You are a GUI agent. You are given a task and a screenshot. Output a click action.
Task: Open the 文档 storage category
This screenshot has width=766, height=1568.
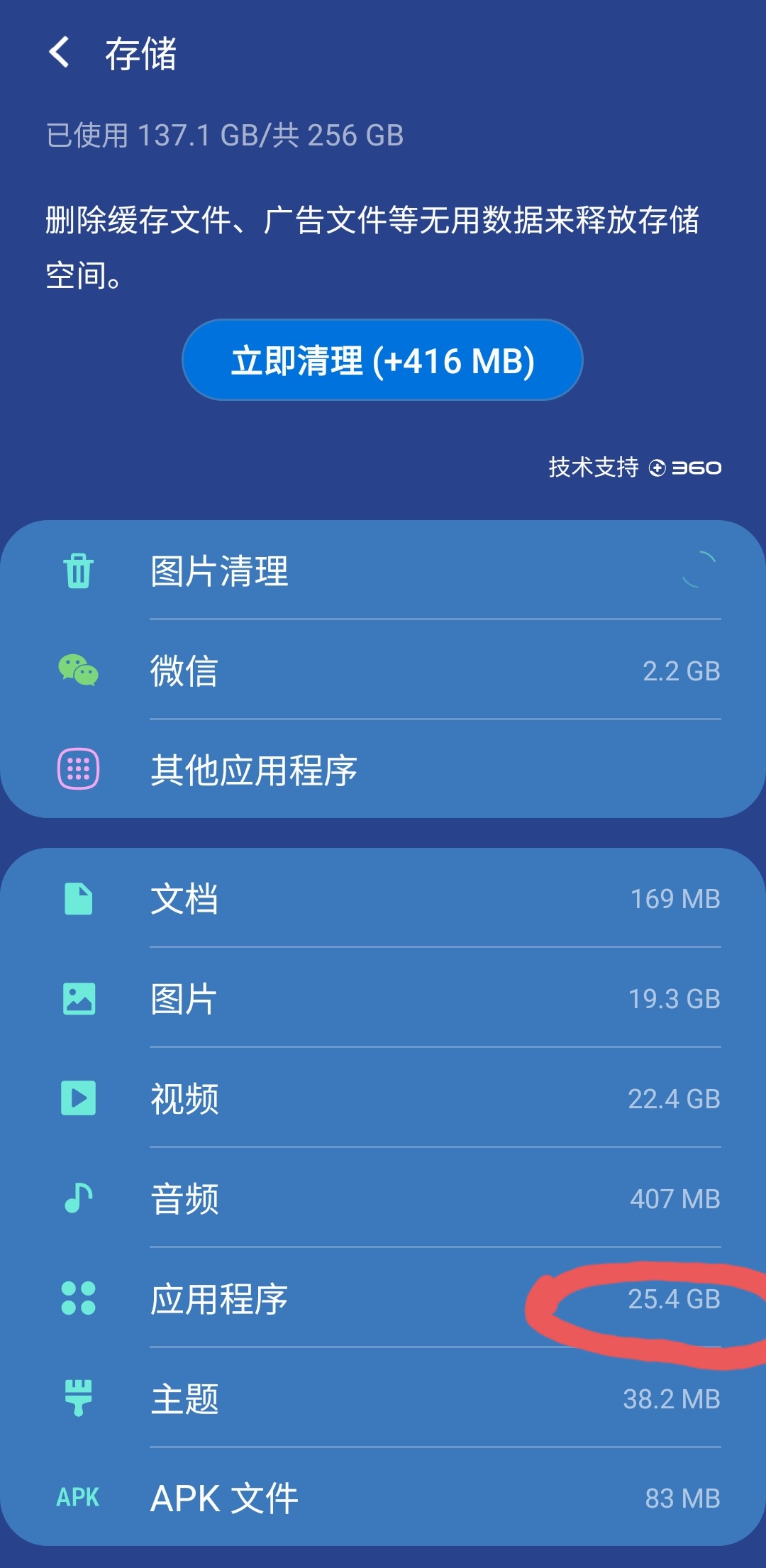(383, 899)
